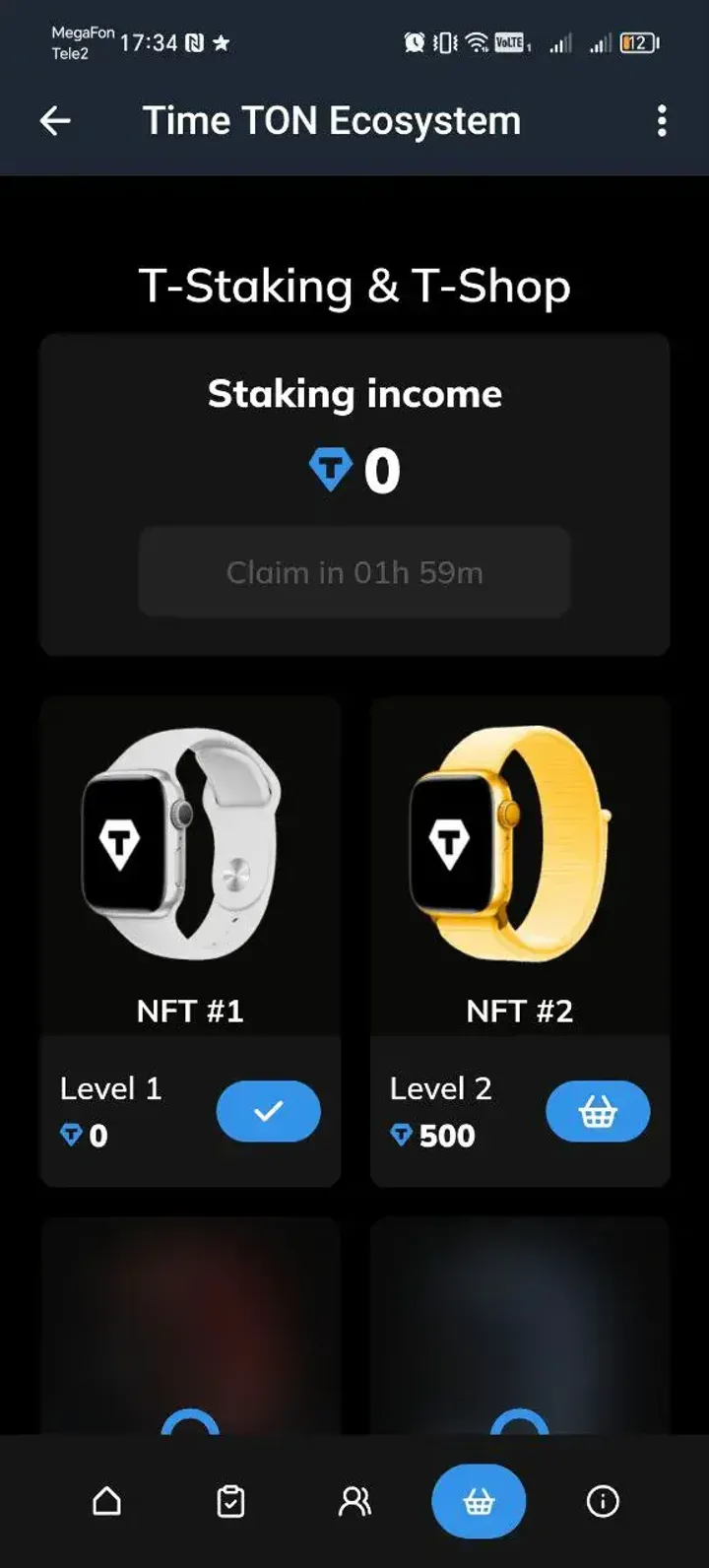Open the Friends section from bottom navigation
This screenshot has height=1568, width=709.
click(354, 1499)
